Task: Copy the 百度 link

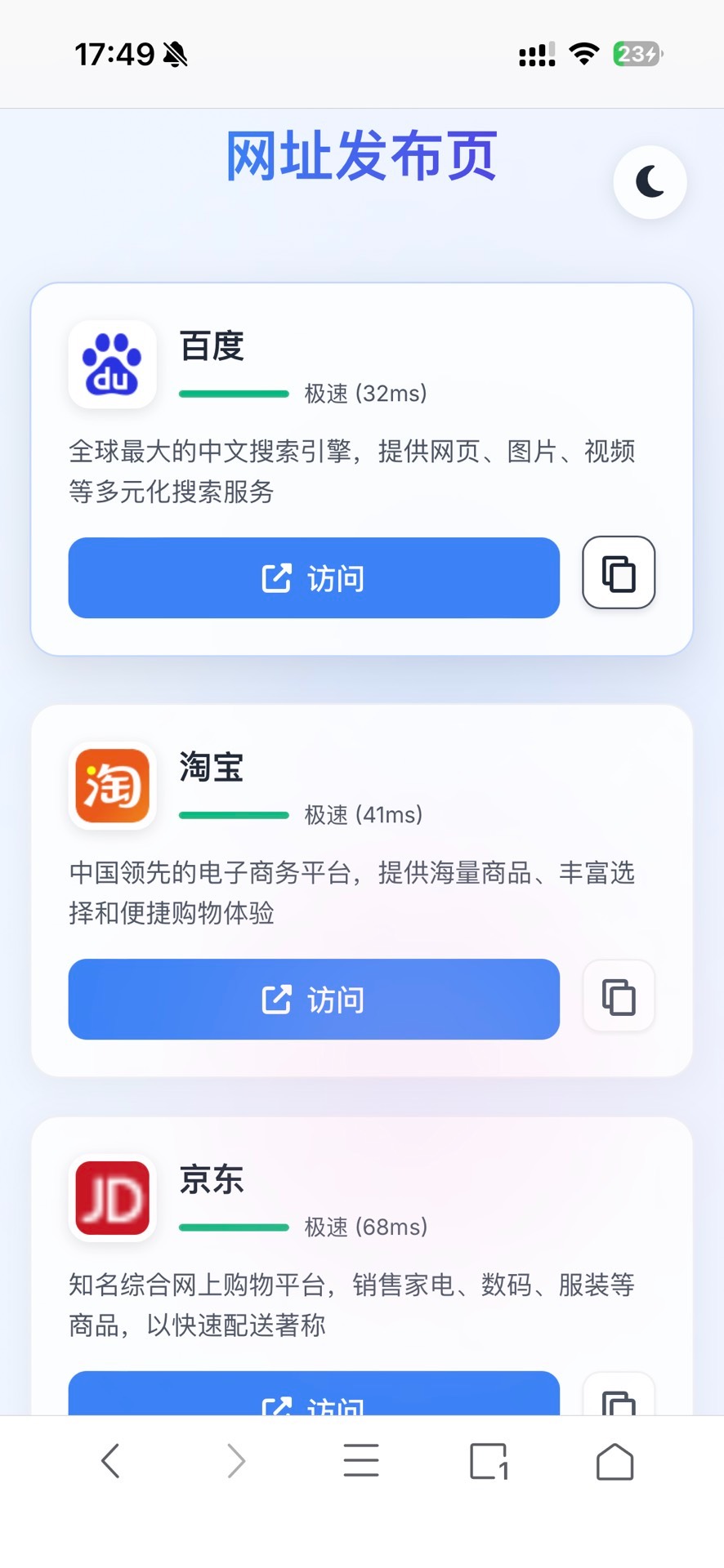Action: 619,572
